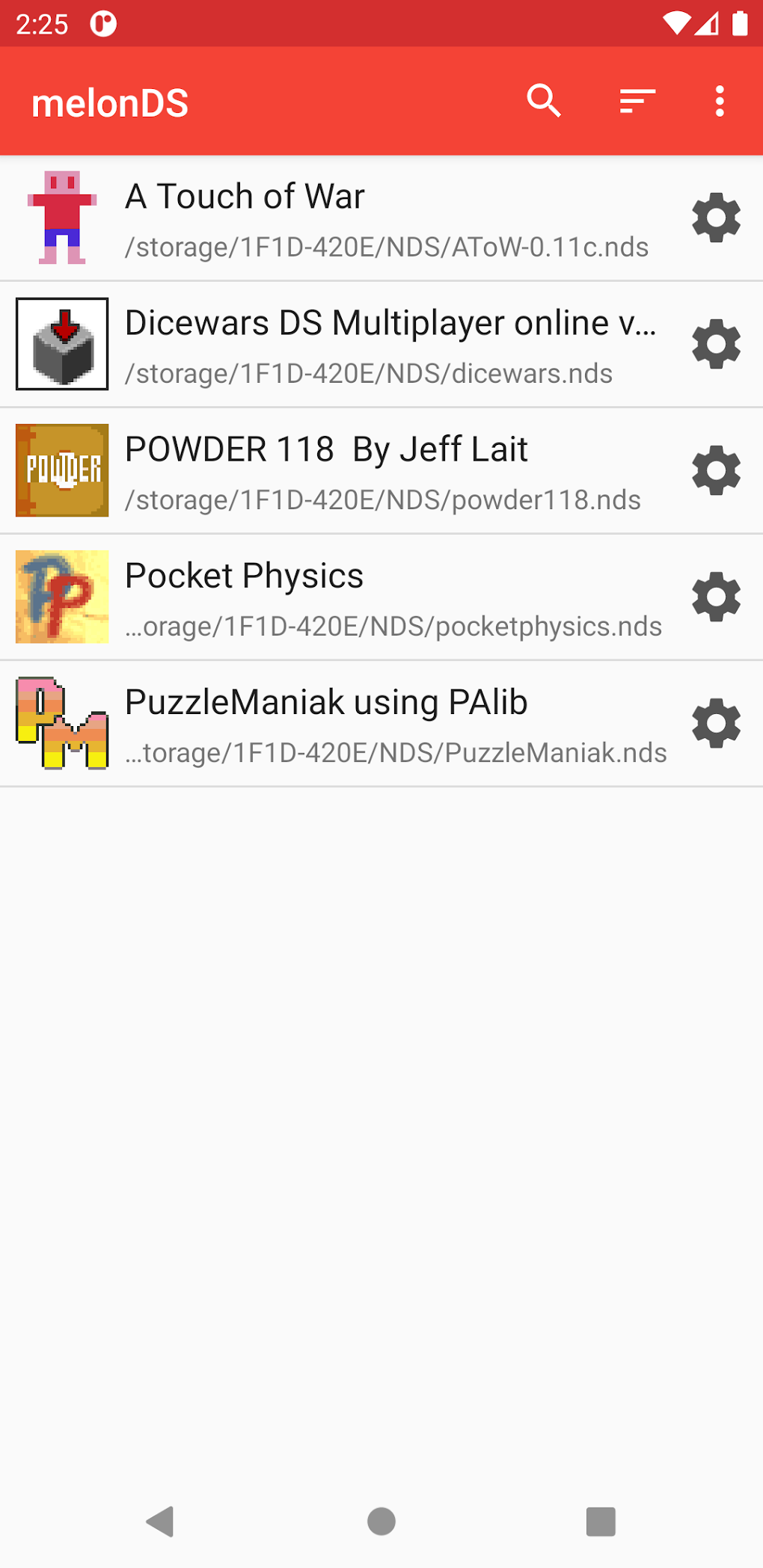Screen dimensions: 763x1568
Task: Open settings gear for POWDER 118
Action: [716, 470]
